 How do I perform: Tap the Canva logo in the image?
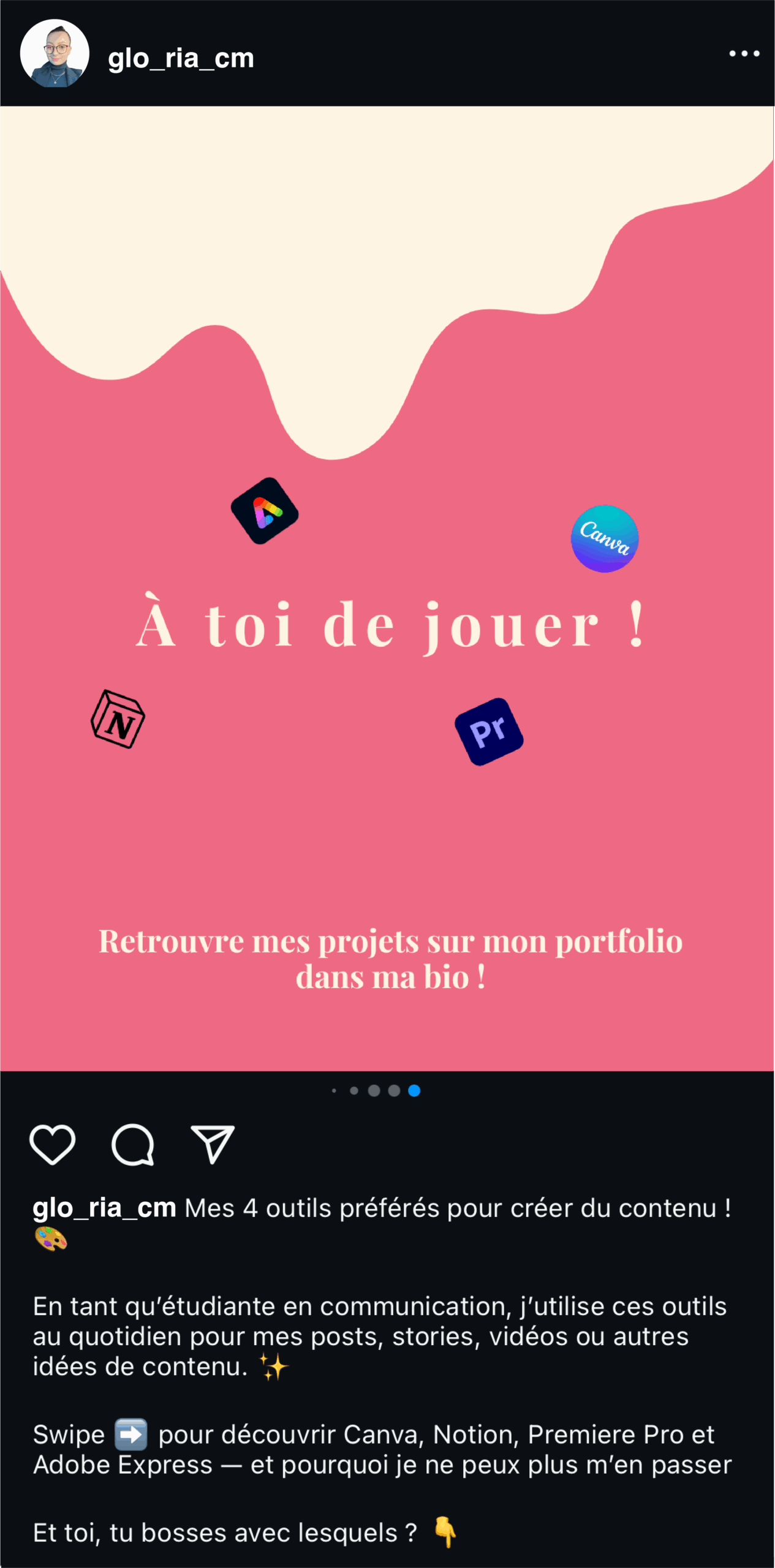(x=604, y=539)
